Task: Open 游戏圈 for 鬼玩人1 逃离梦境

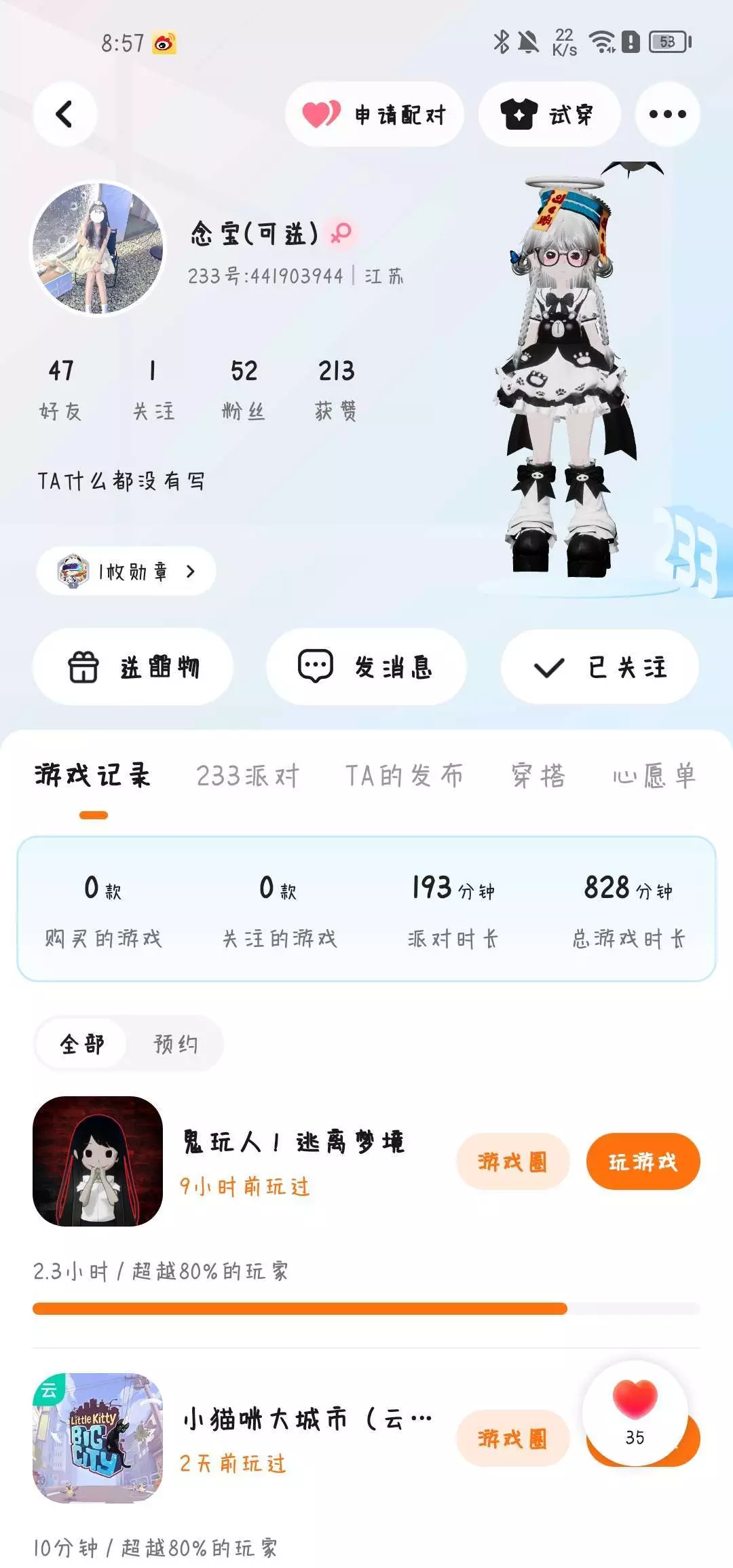Action: (512, 1161)
